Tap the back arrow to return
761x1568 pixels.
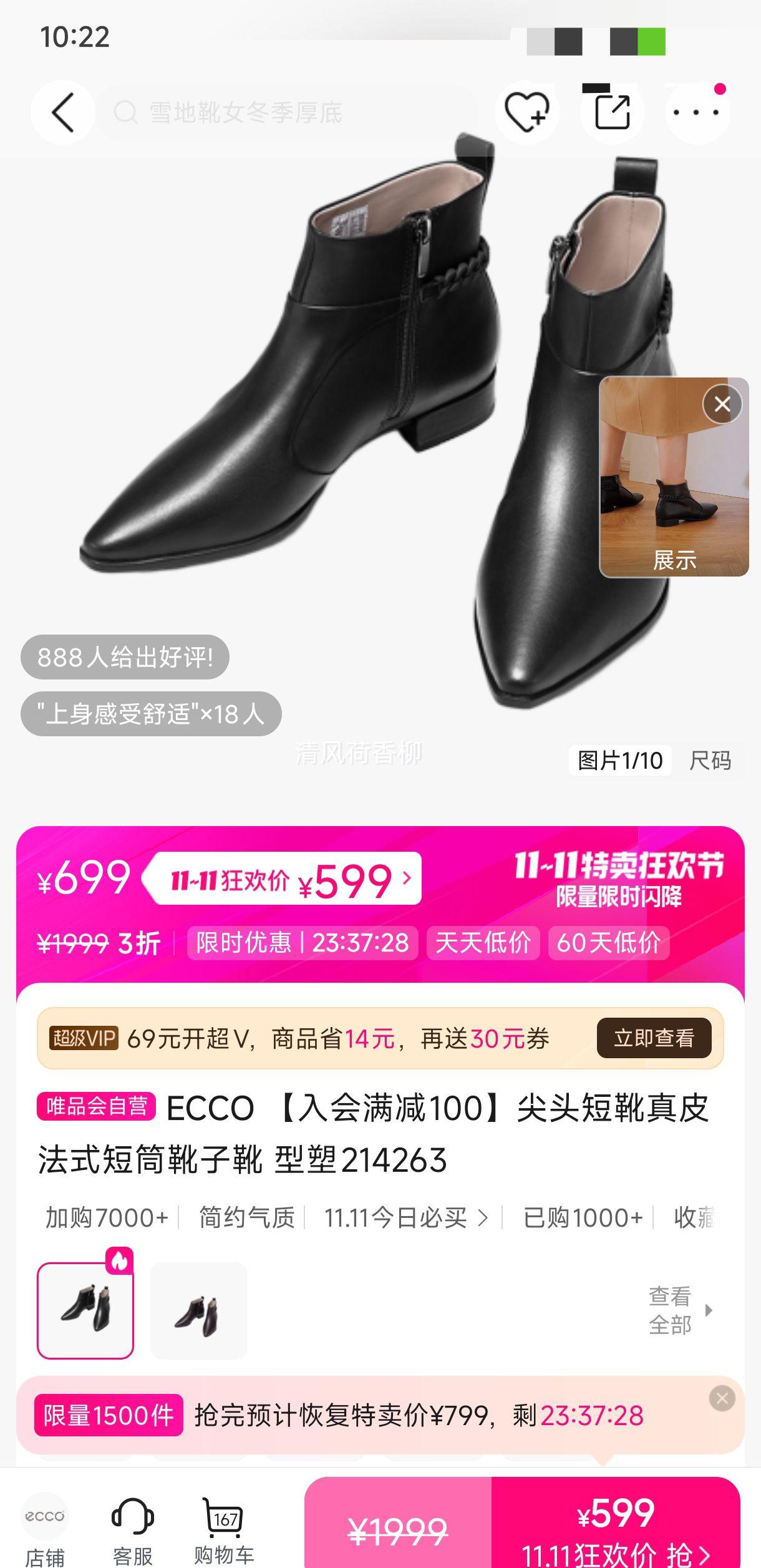pyautogui.click(x=62, y=112)
